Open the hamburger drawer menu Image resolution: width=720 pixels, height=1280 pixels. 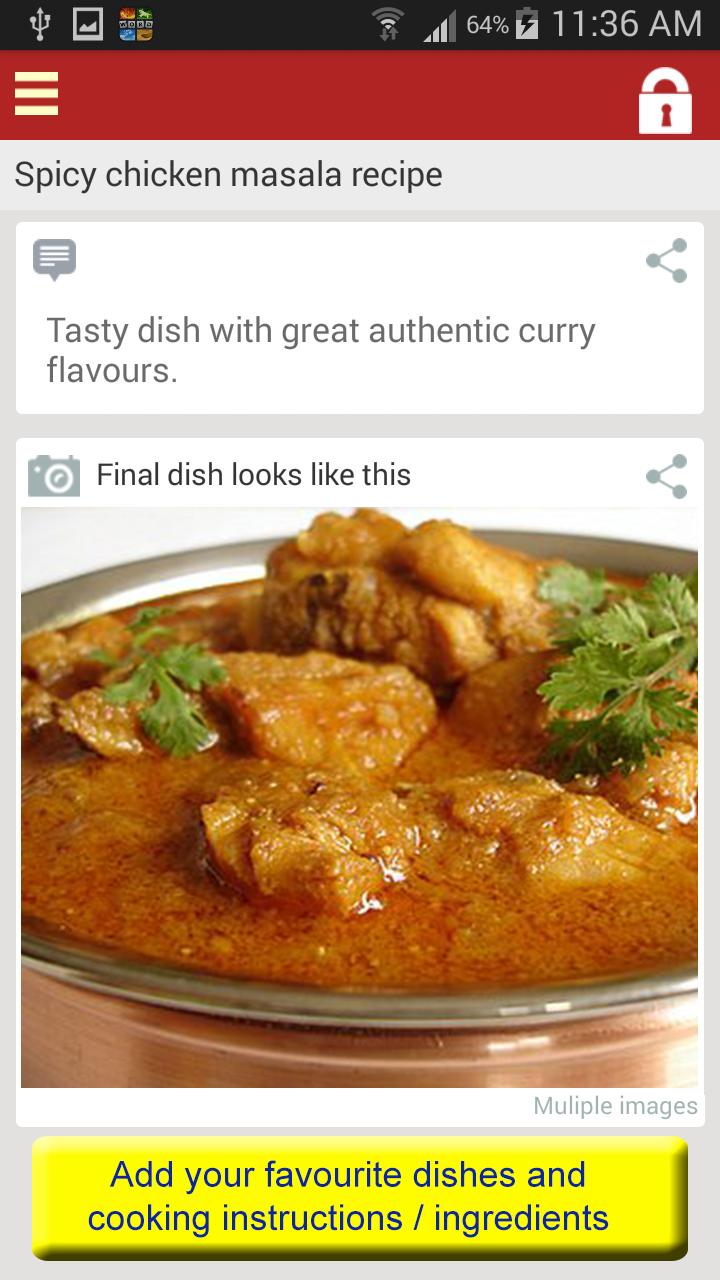pos(37,94)
